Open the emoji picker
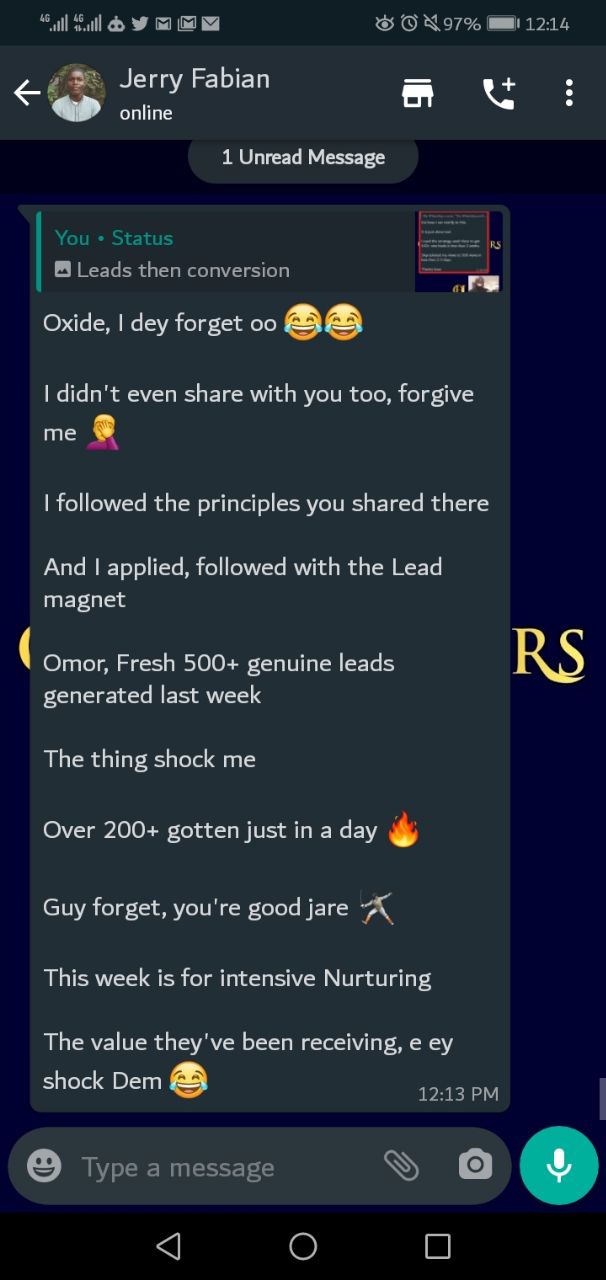The width and height of the screenshot is (606, 1280). click(44, 1166)
